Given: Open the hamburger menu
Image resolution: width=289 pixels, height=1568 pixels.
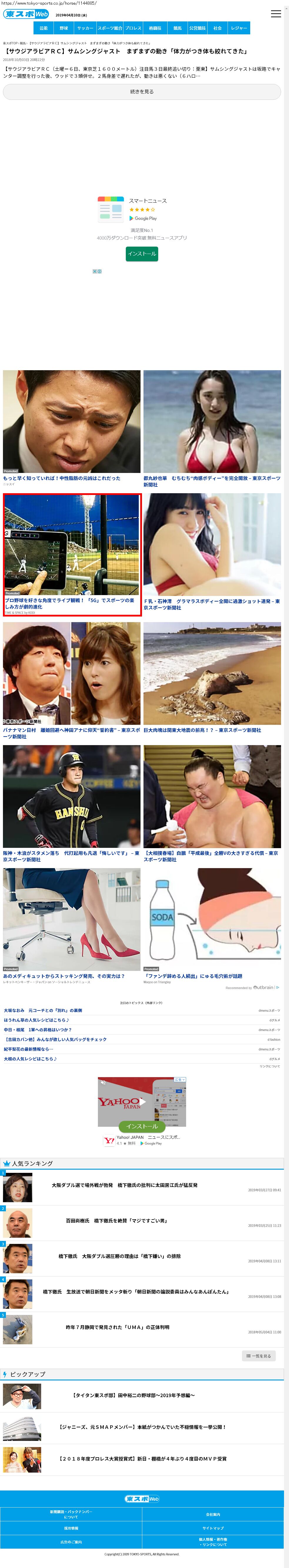Looking at the screenshot, I should 275,14.
